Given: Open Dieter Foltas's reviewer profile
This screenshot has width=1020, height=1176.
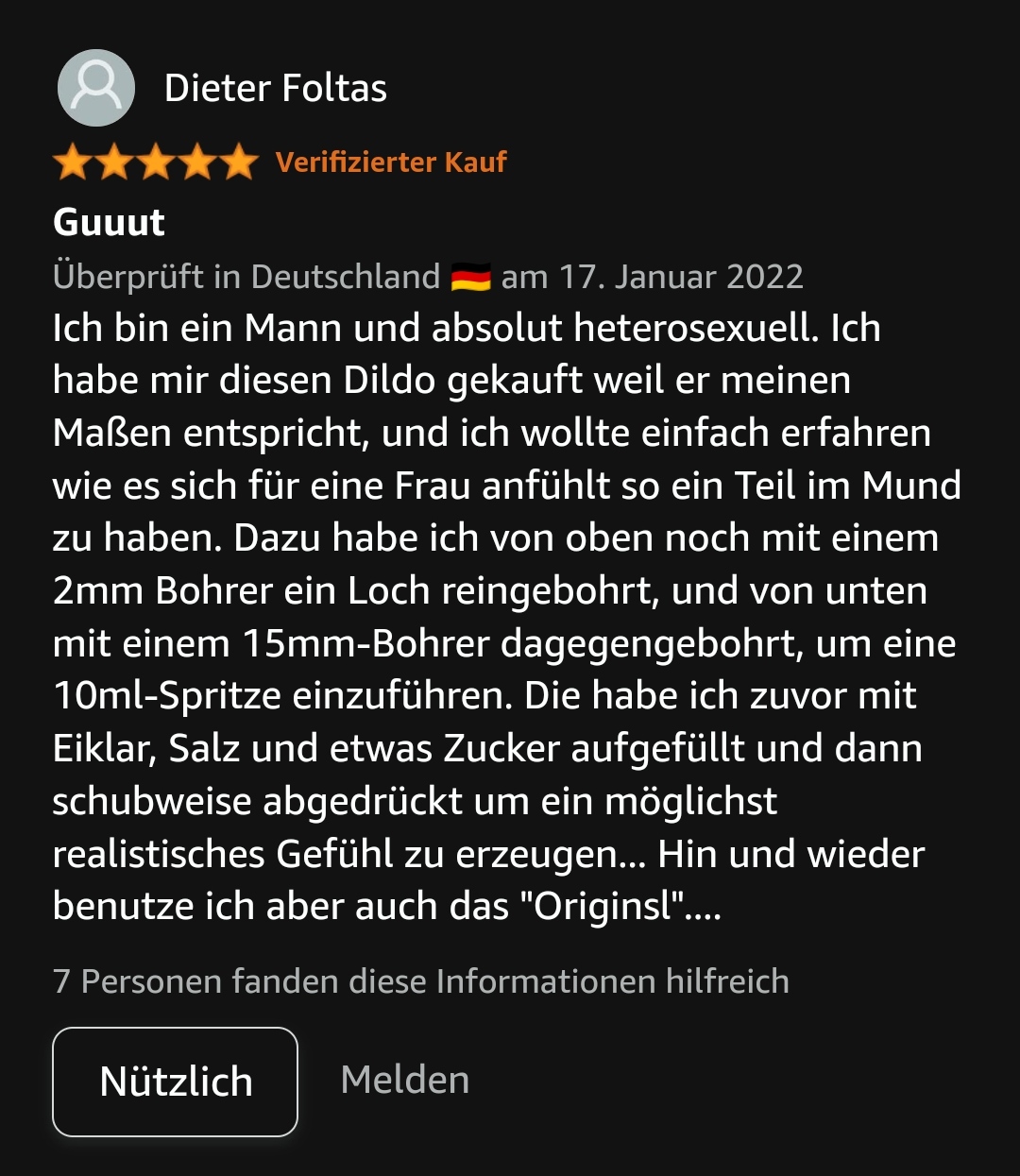Looking at the screenshot, I should (x=275, y=89).
